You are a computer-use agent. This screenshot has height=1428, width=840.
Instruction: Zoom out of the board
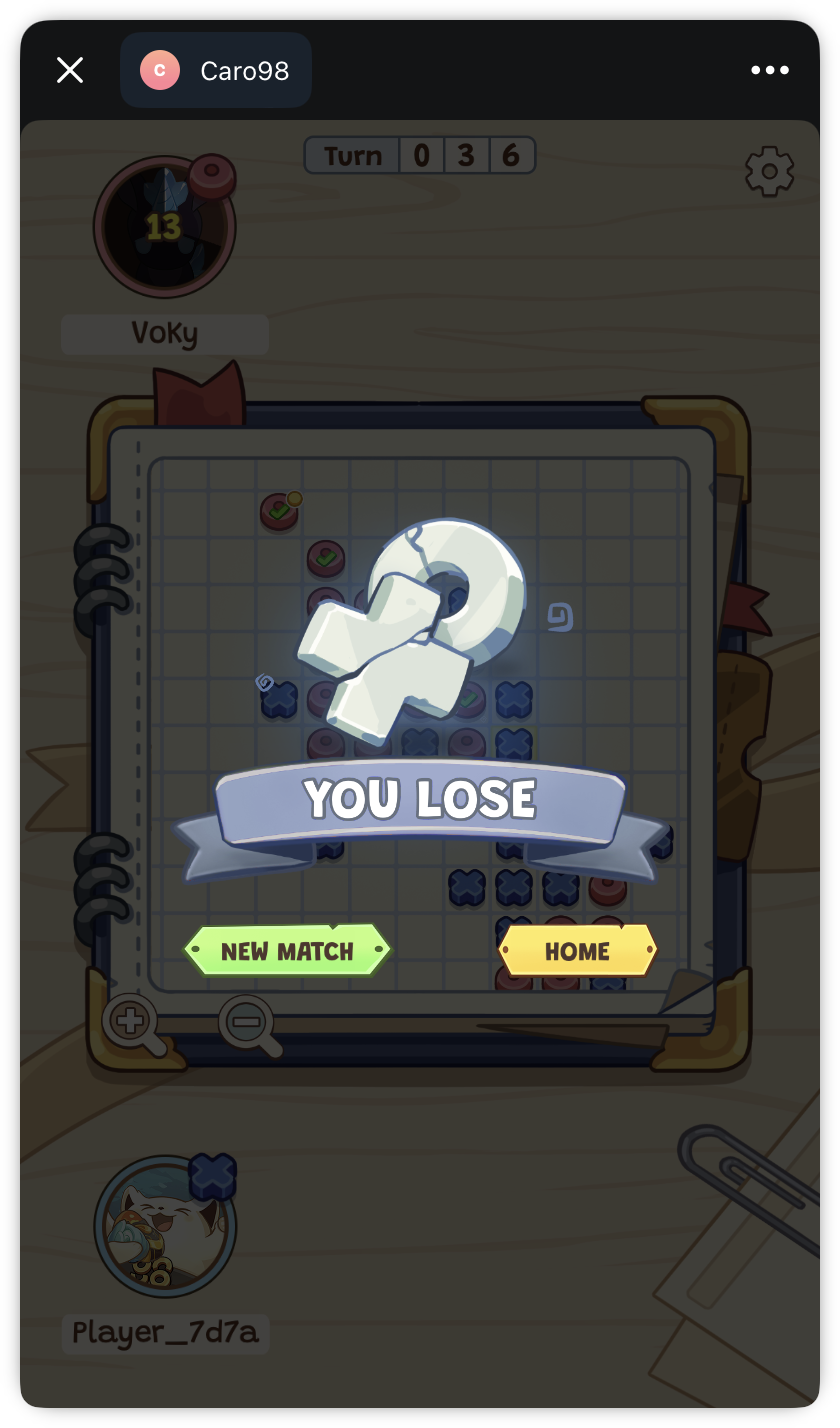[246, 1022]
